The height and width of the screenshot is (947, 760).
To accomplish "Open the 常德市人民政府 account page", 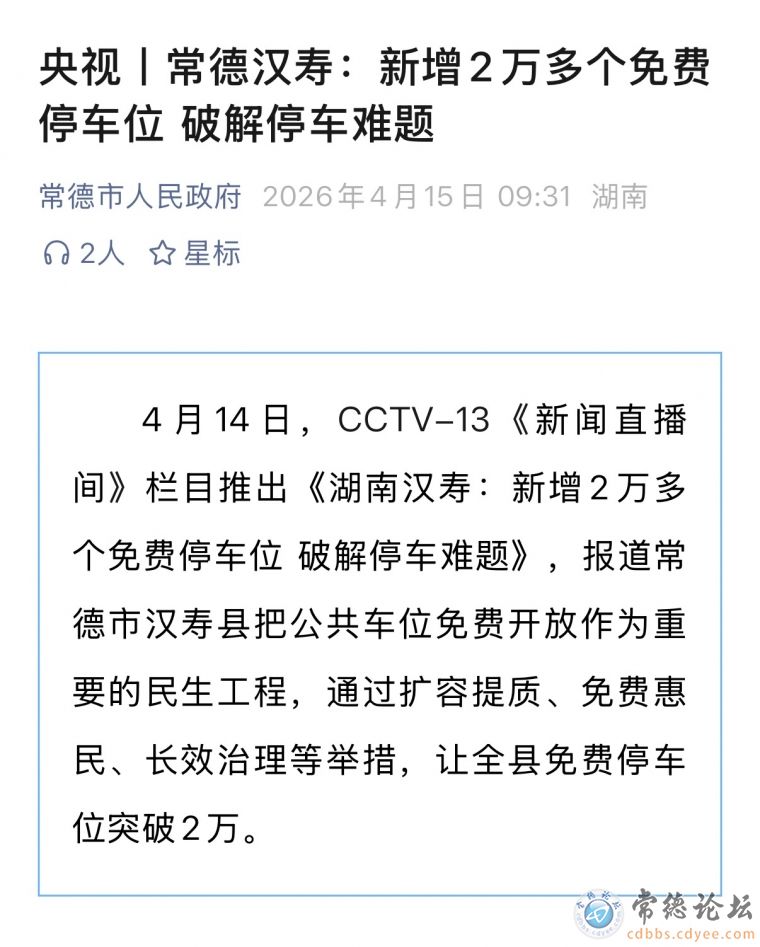I will click(141, 196).
